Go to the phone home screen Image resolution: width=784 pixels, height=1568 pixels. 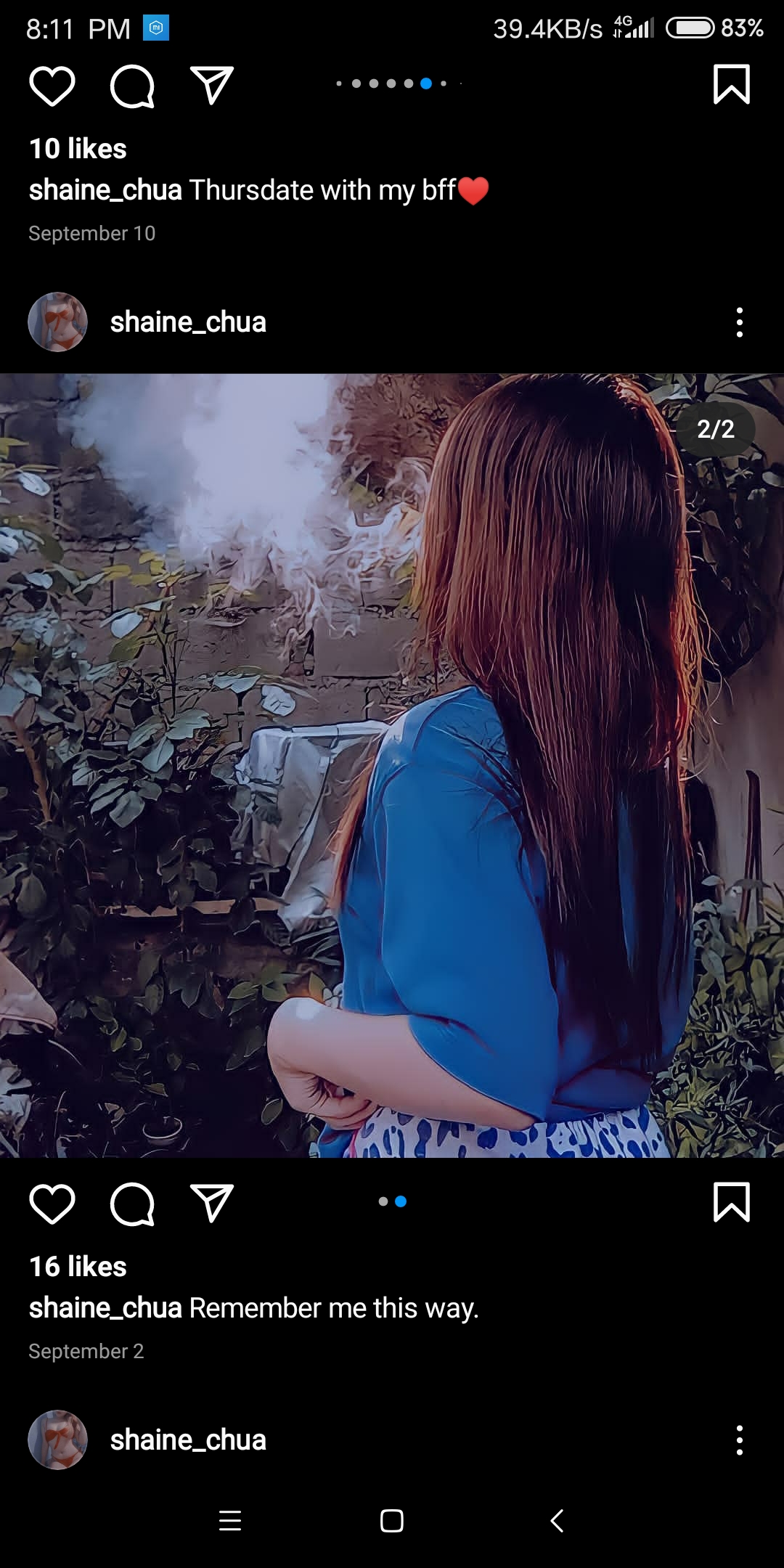pyautogui.click(x=392, y=1521)
